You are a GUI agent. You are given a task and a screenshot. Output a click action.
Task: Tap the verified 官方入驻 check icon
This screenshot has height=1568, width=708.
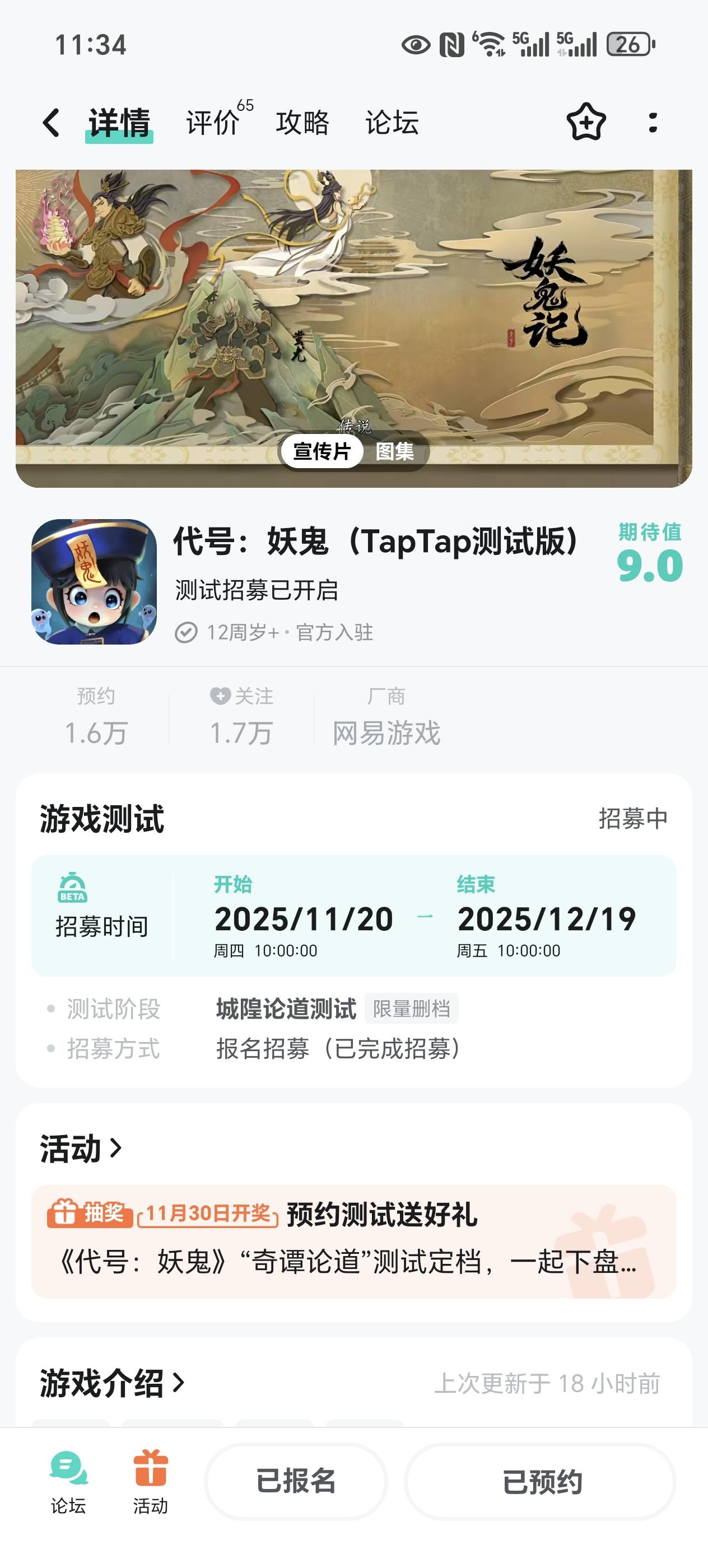[187, 632]
